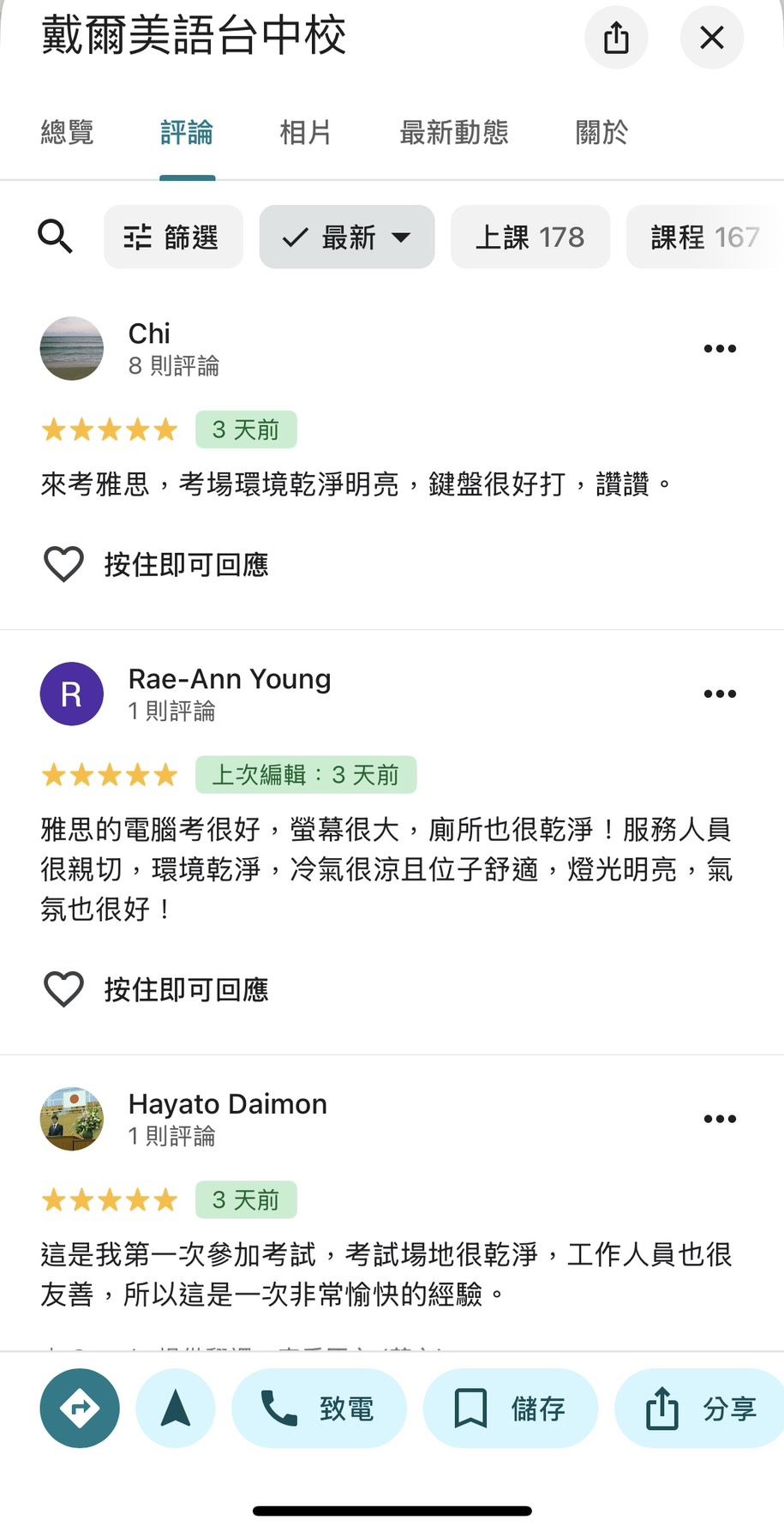Open the options menu for Hayato Daimon's review
This screenshot has height=1532, width=784.
719,1119
